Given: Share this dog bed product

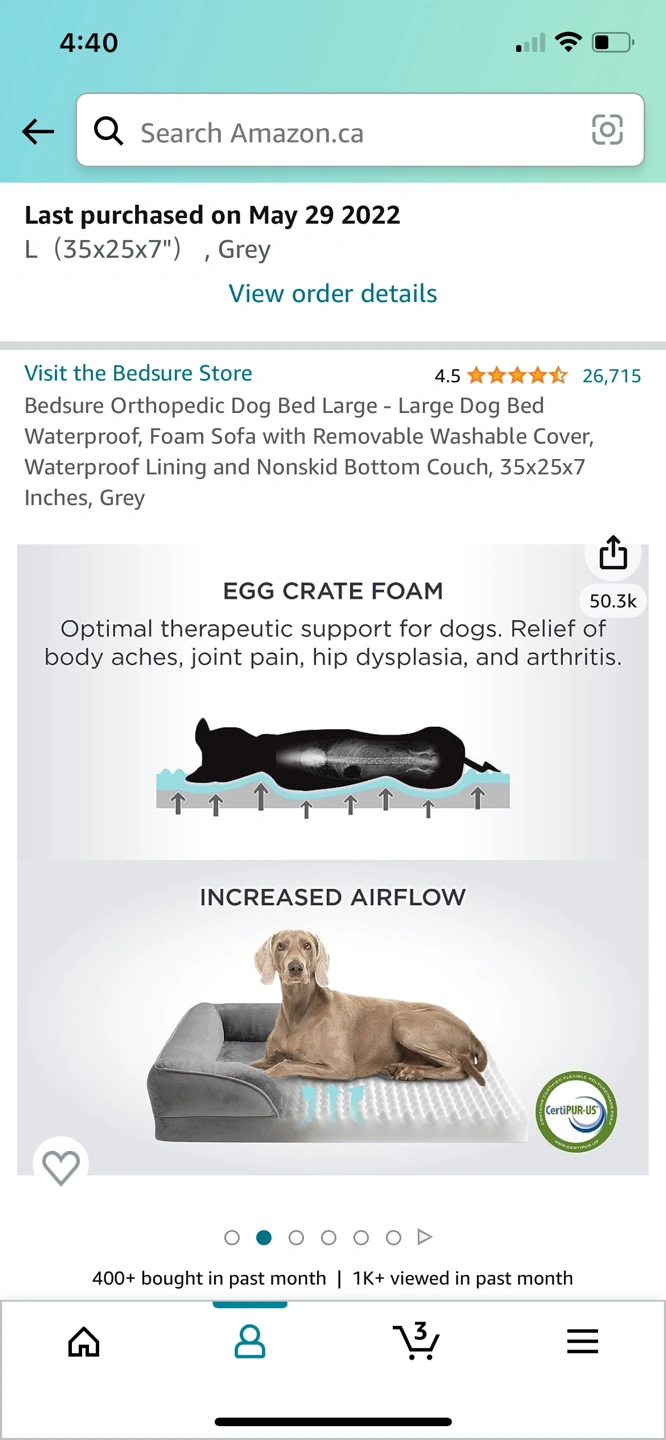Looking at the screenshot, I should [x=613, y=553].
